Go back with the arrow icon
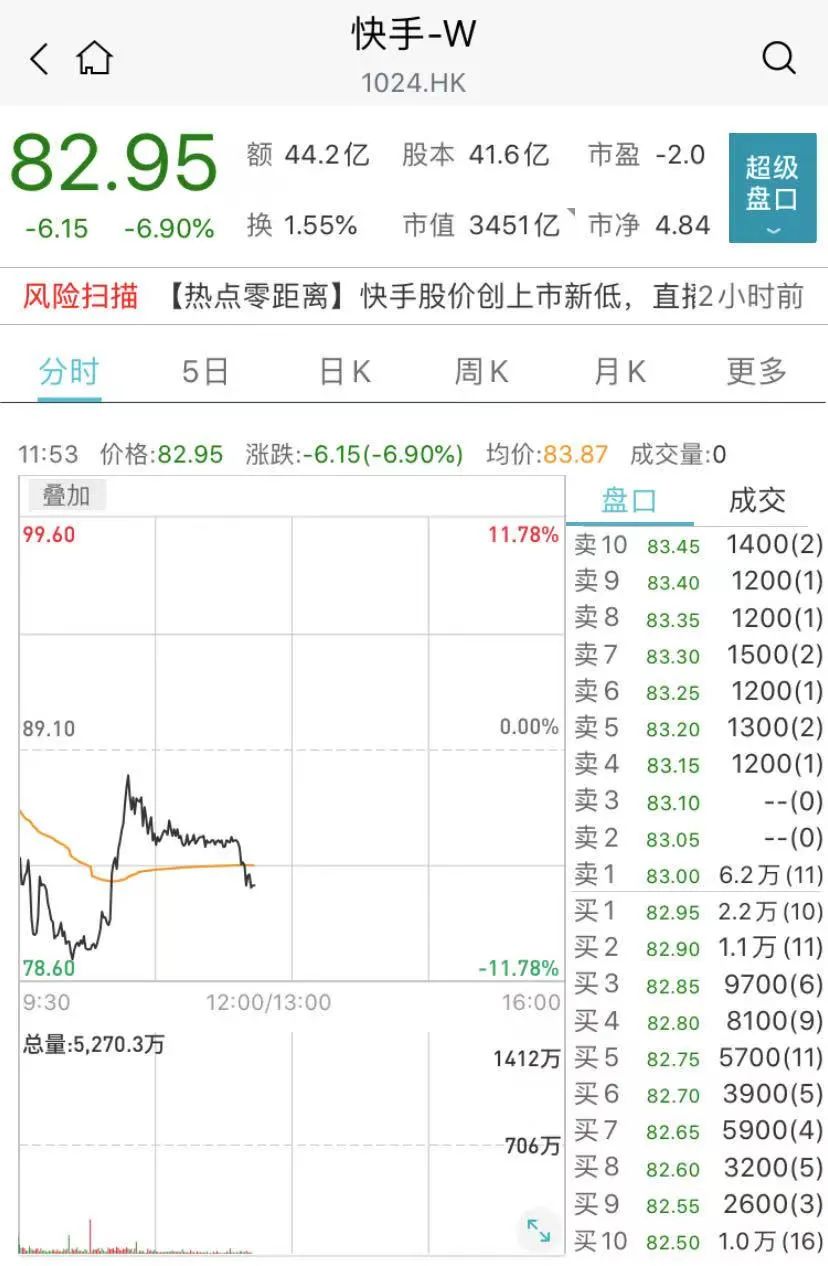 pyautogui.click(x=40, y=59)
